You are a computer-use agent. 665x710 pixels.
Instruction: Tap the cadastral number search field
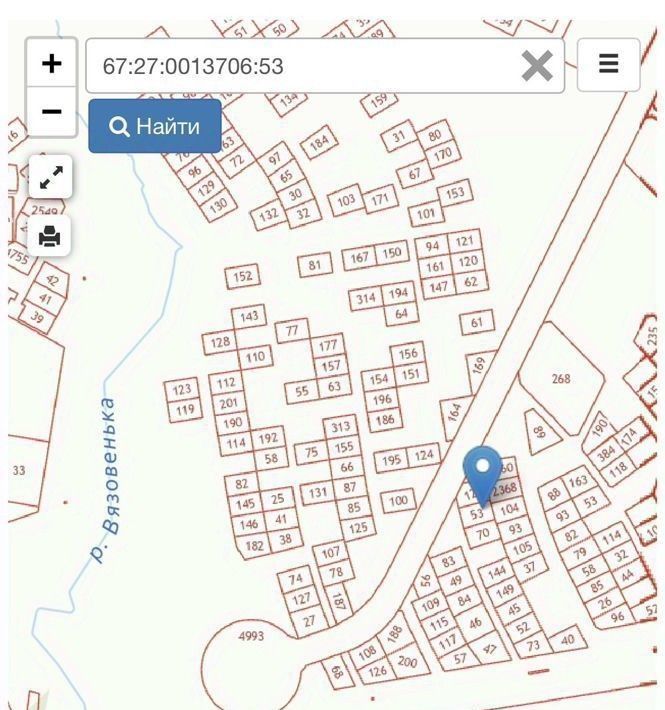[x=300, y=66]
